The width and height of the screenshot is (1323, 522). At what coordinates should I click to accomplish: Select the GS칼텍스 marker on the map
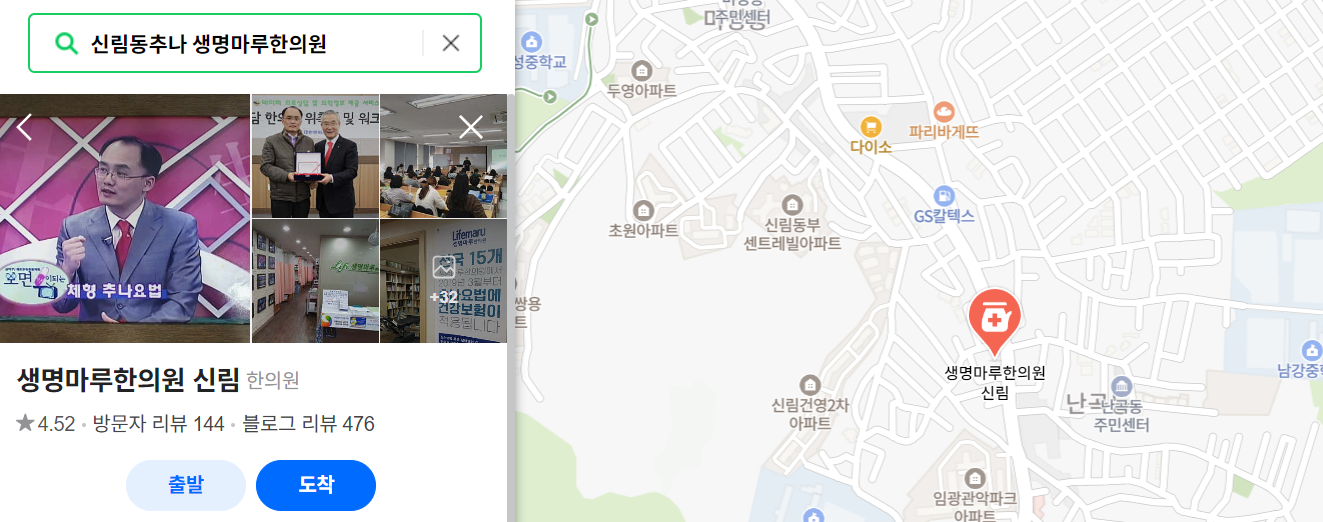(943, 195)
